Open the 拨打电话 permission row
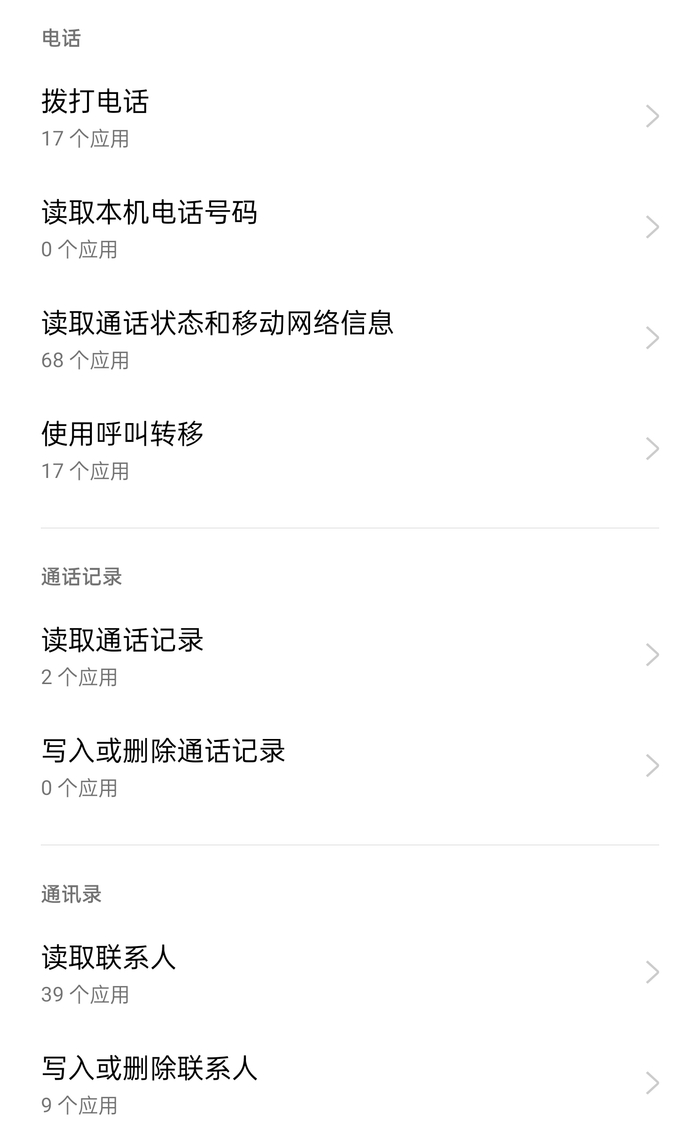The image size is (700, 1128). click(x=350, y=118)
